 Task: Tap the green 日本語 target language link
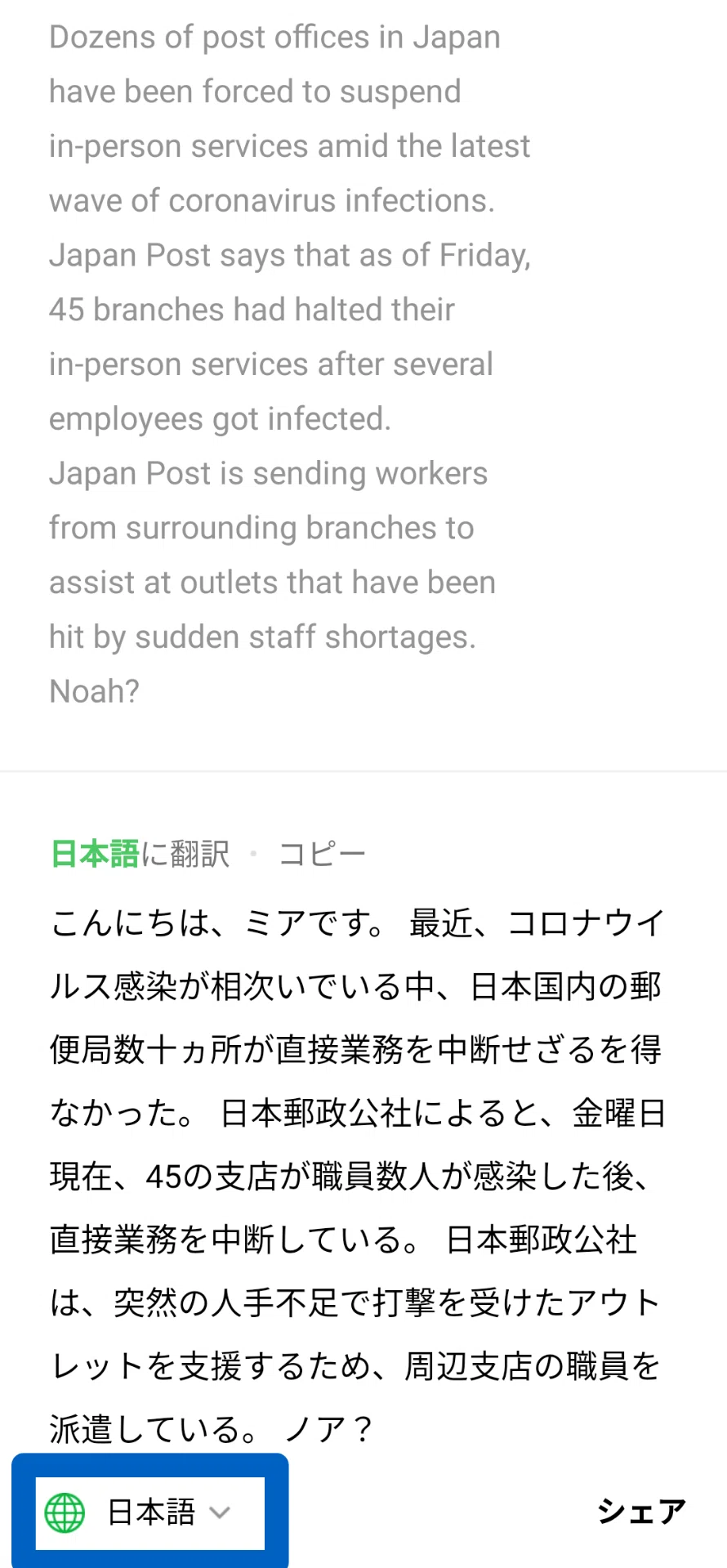tap(95, 854)
